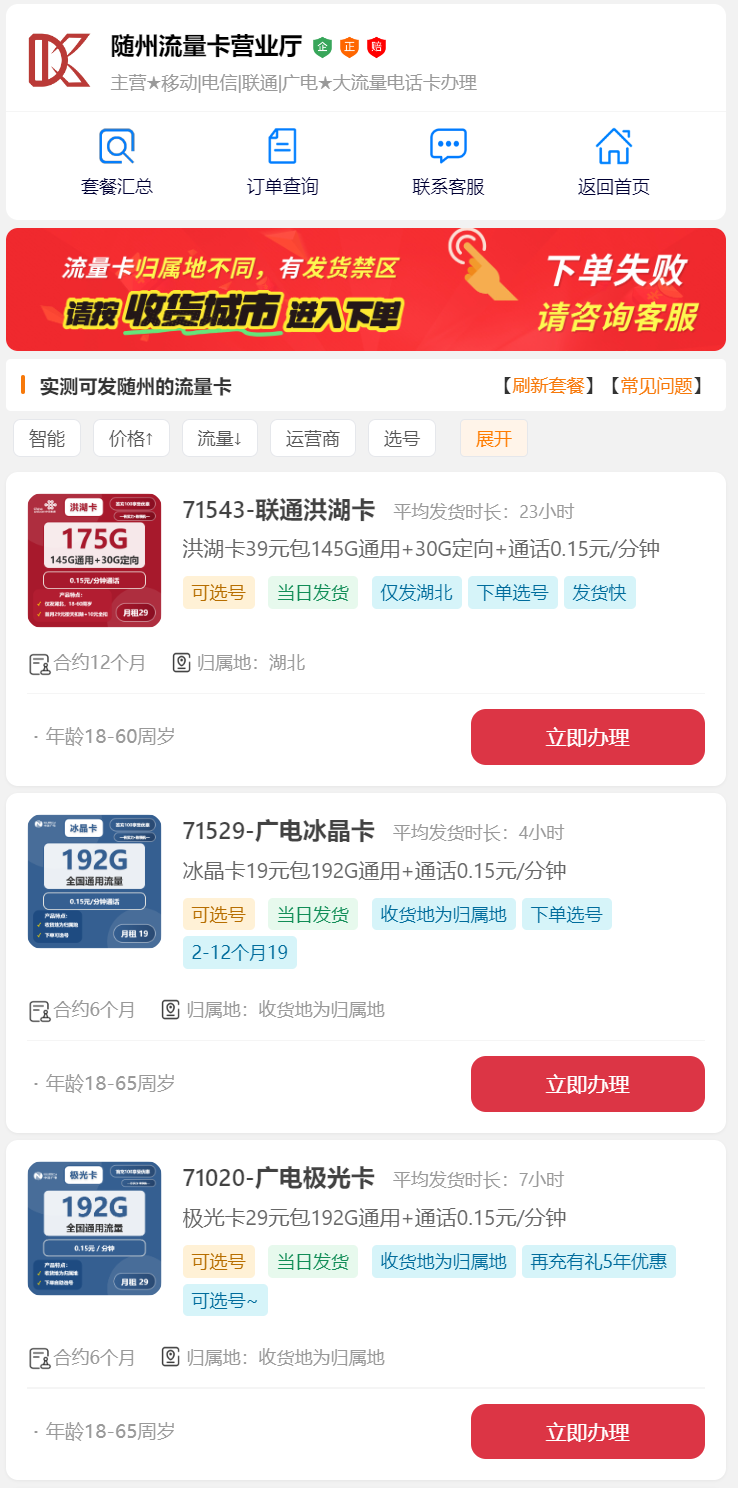Click 立即办理 for 广电冰晶卡
The width and height of the screenshot is (738, 1488).
coord(587,1083)
